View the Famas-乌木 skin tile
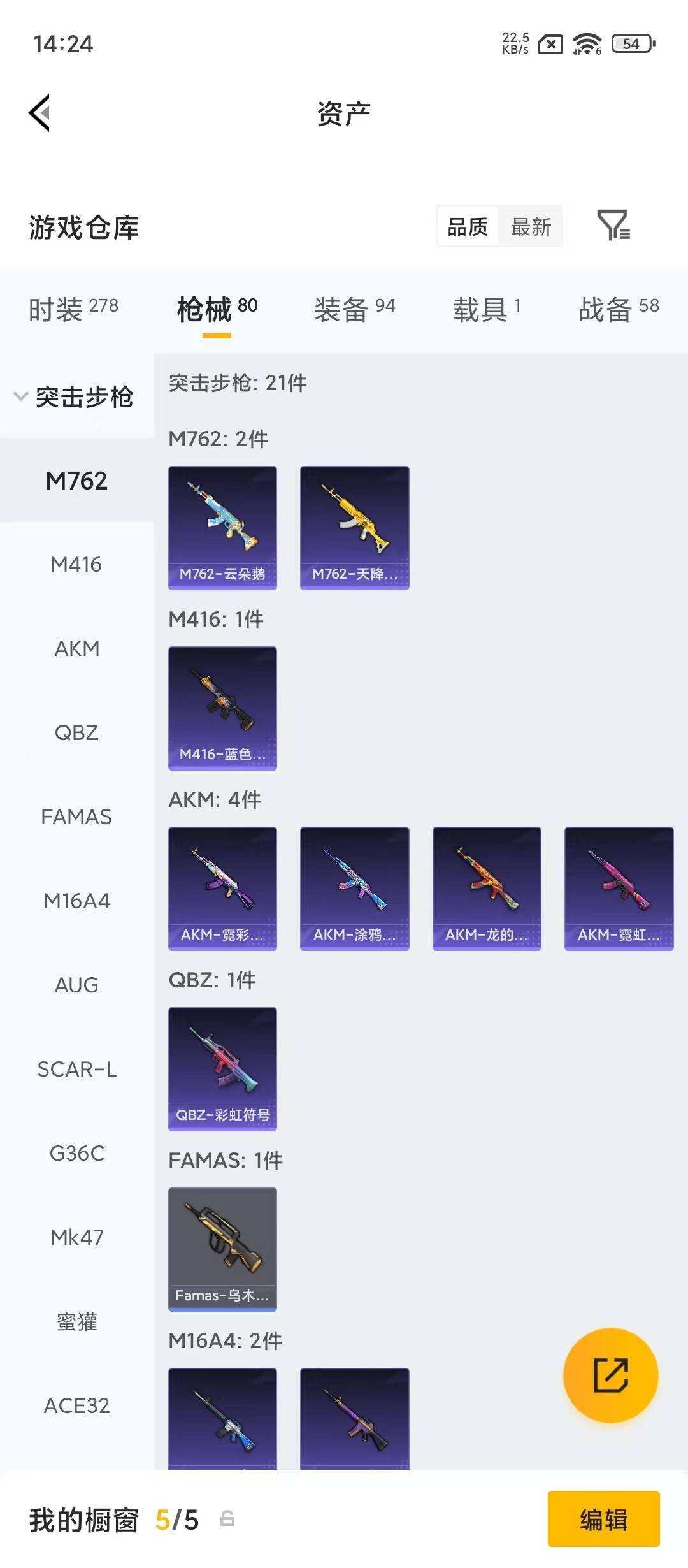Viewport: 688px width, 1568px height. (x=222, y=1249)
